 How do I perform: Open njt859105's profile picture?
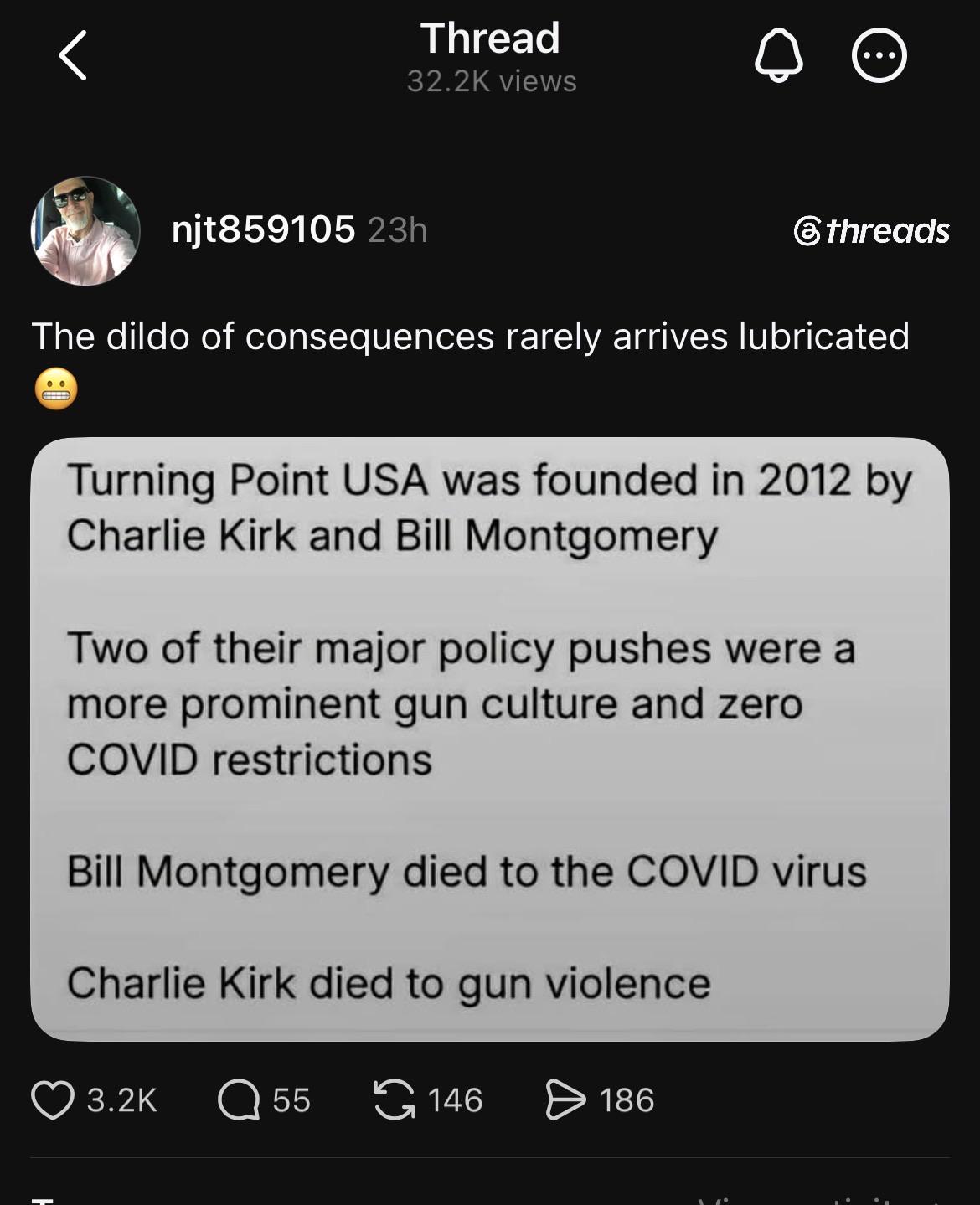click(x=85, y=230)
